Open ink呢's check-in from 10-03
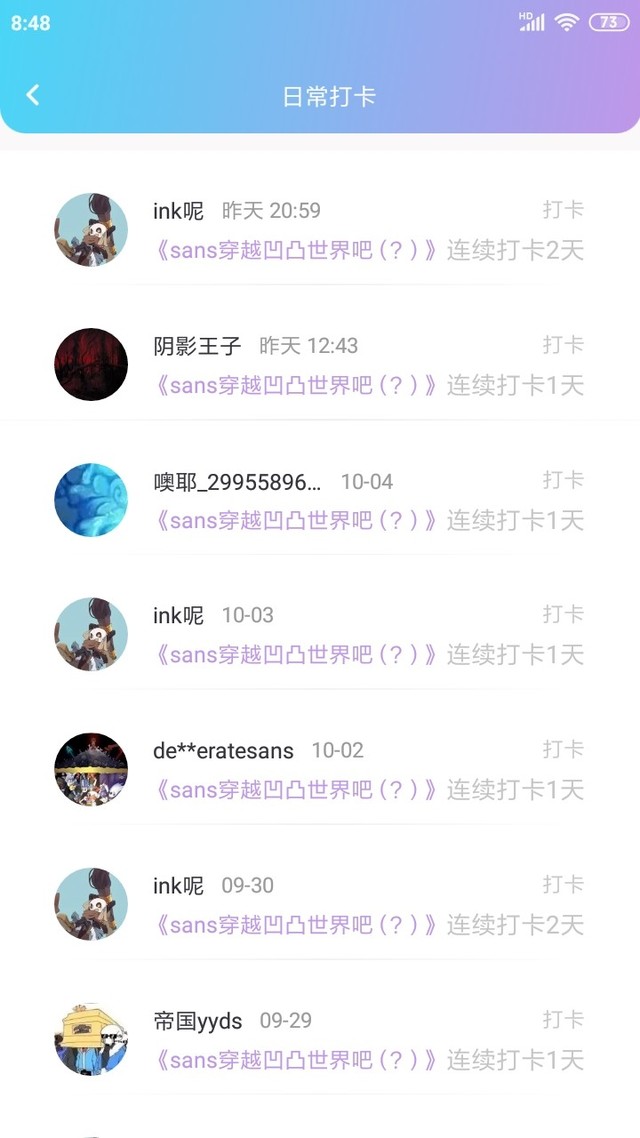Image resolution: width=640 pixels, height=1138 pixels. (320, 634)
